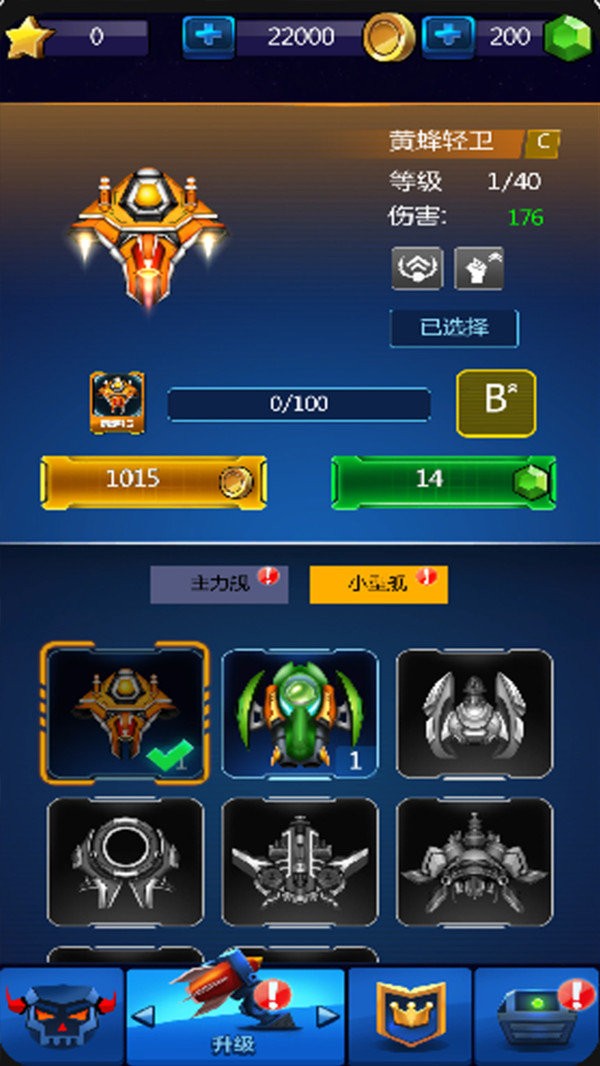Tap the first skill icon under damage
The width and height of the screenshot is (600, 1066).
416,268
